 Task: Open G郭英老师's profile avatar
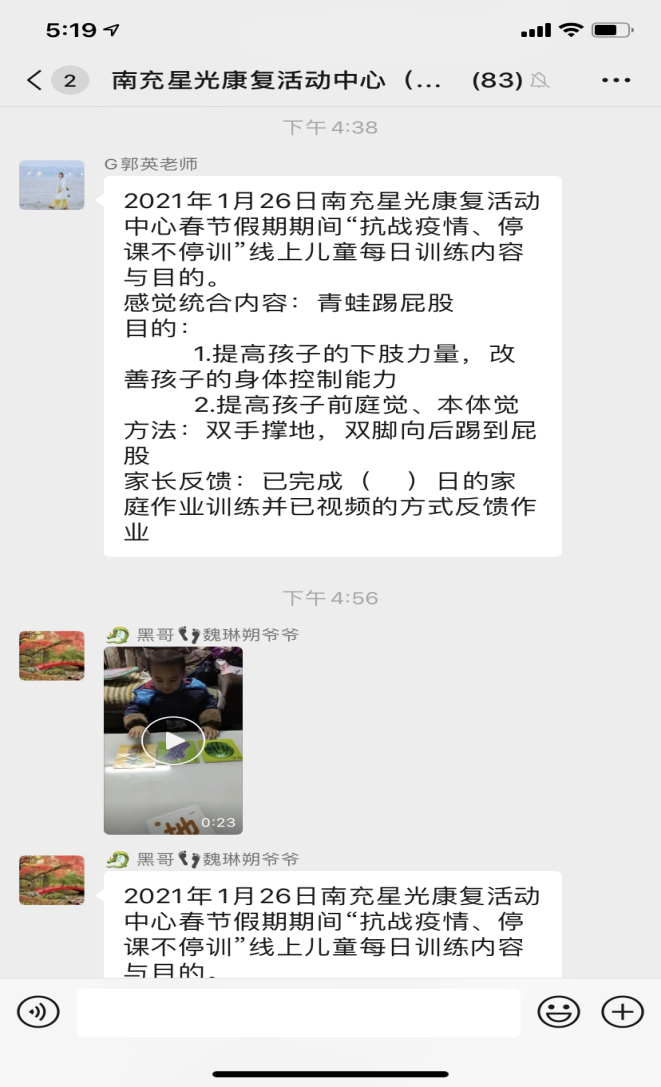(x=52, y=185)
